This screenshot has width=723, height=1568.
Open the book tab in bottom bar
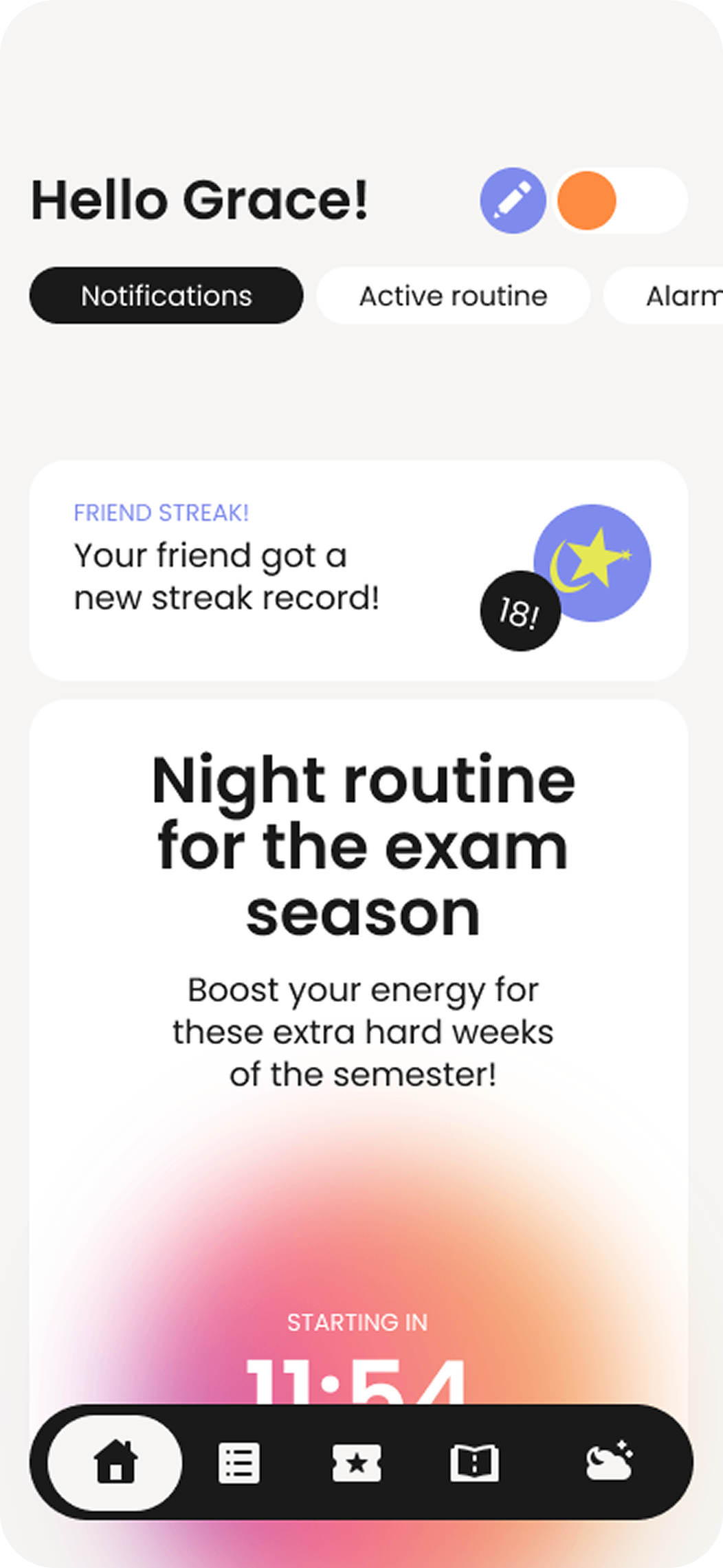point(475,1463)
